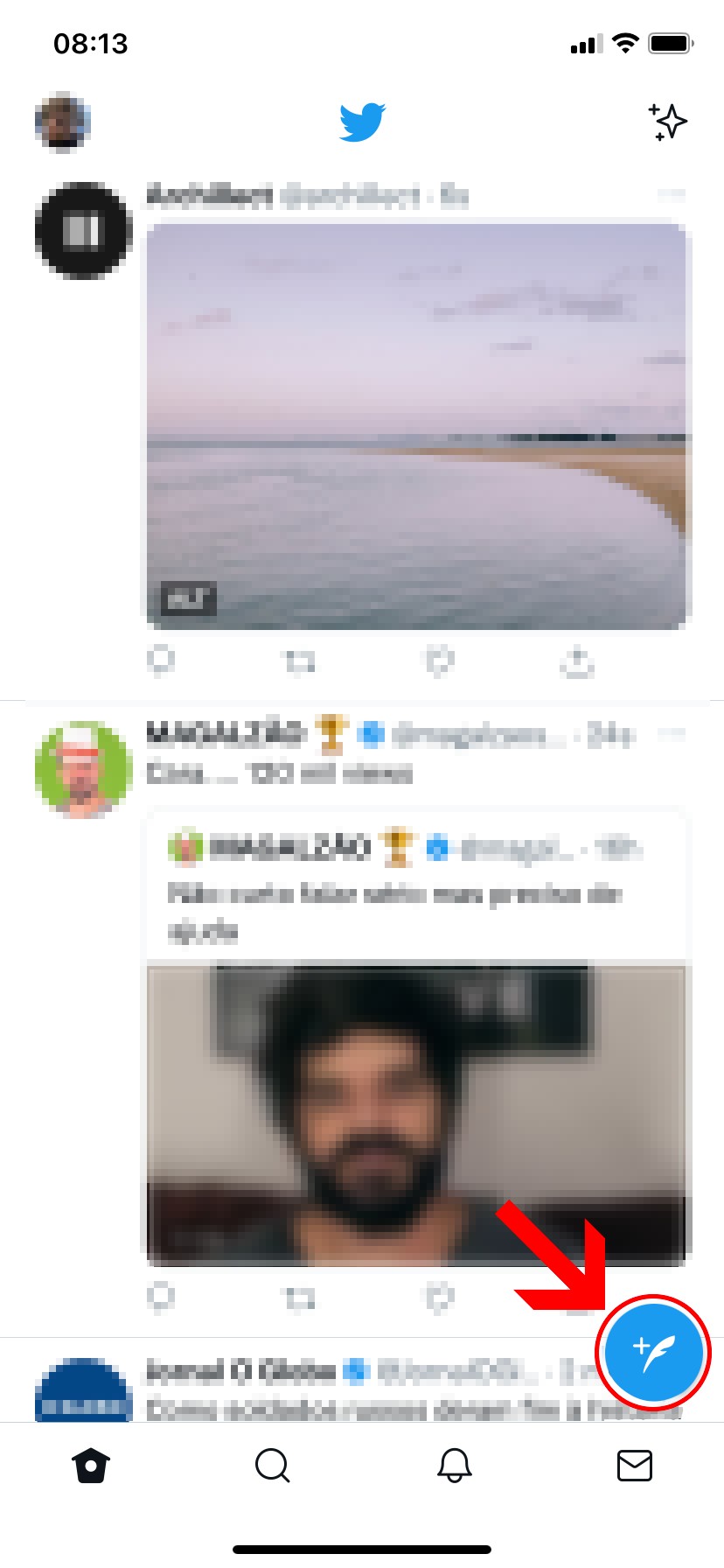Viewport: 724px width, 1568px height.
Task: Open the Messages envelope tab
Action: click(x=634, y=1465)
